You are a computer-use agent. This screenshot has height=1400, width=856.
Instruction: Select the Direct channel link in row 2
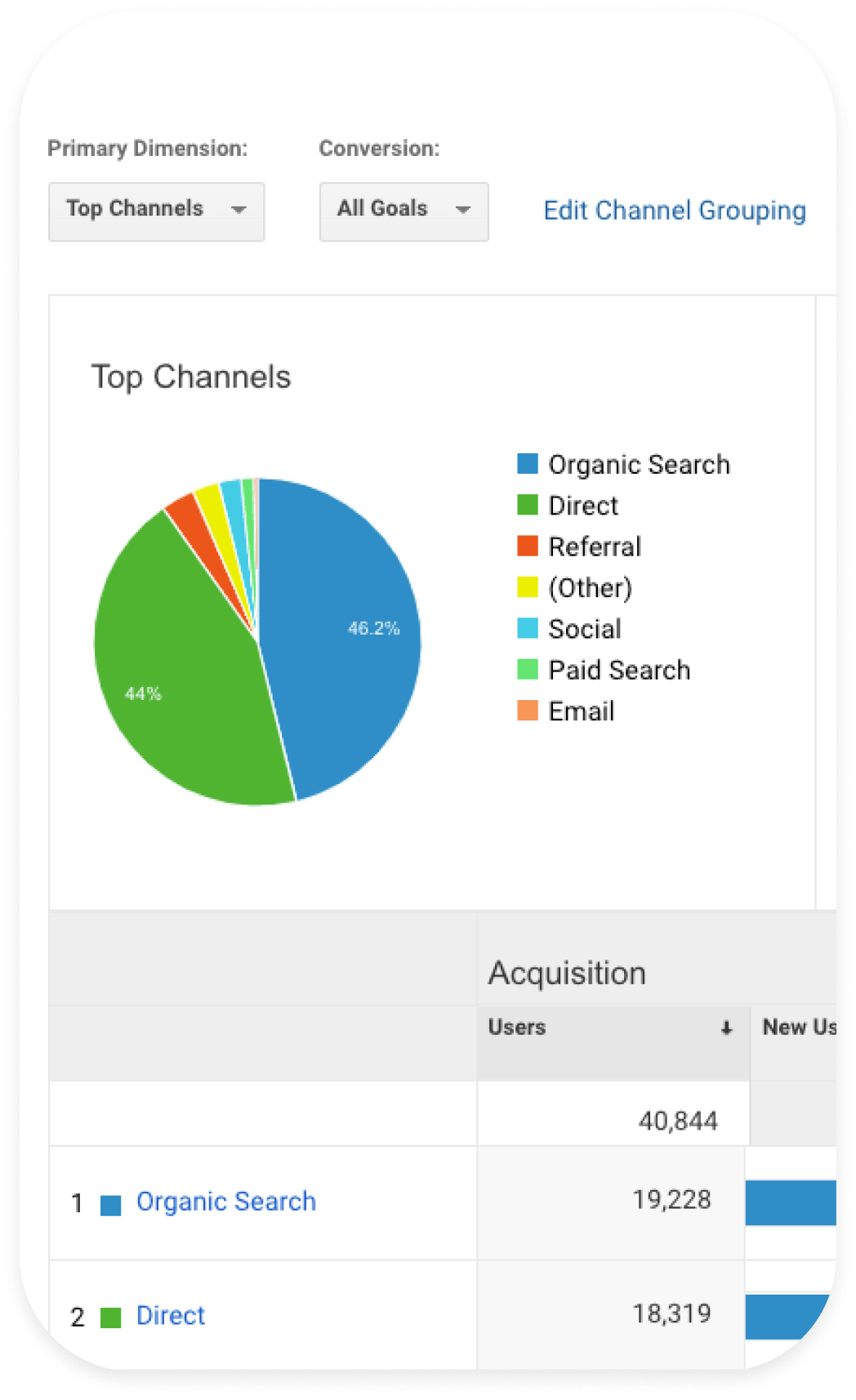click(170, 1315)
